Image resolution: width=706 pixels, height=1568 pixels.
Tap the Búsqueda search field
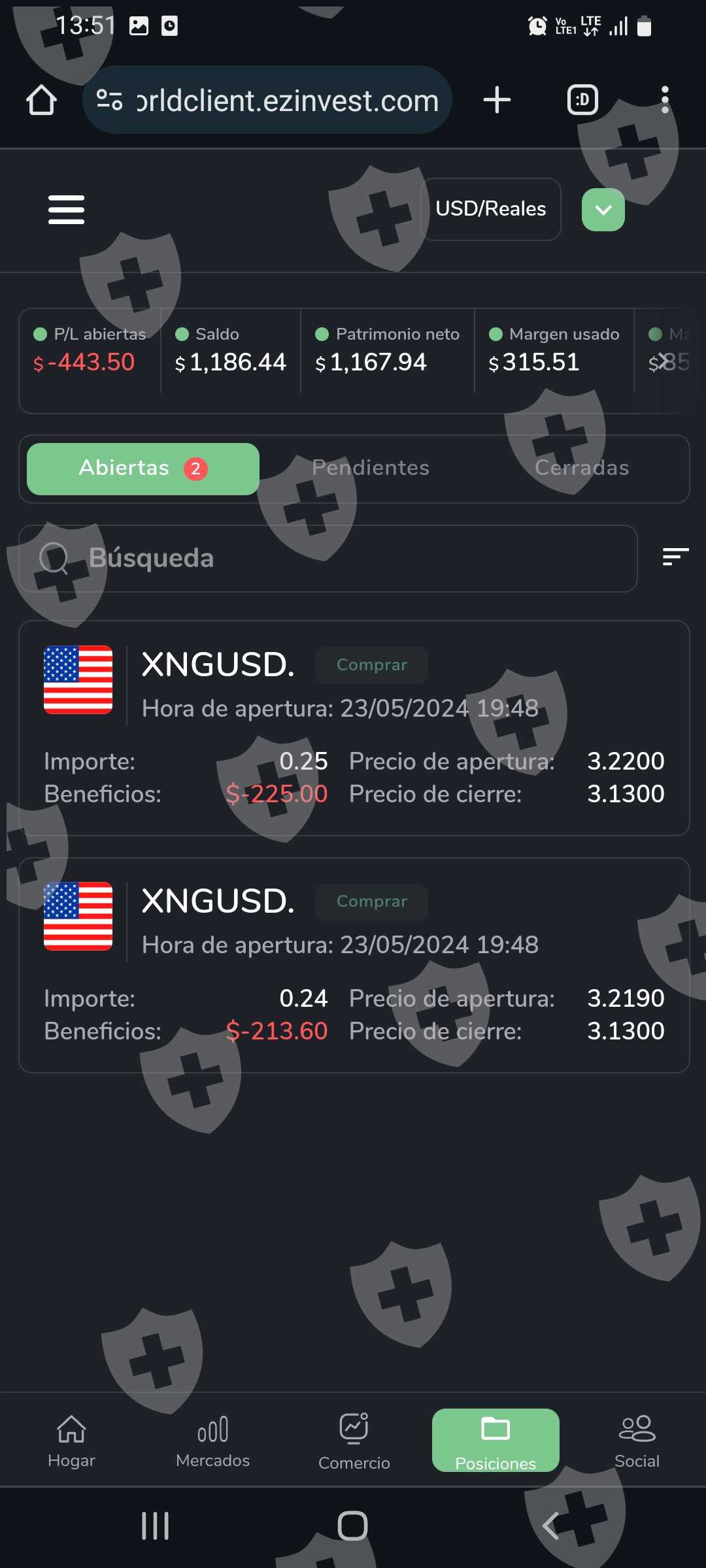coord(328,559)
